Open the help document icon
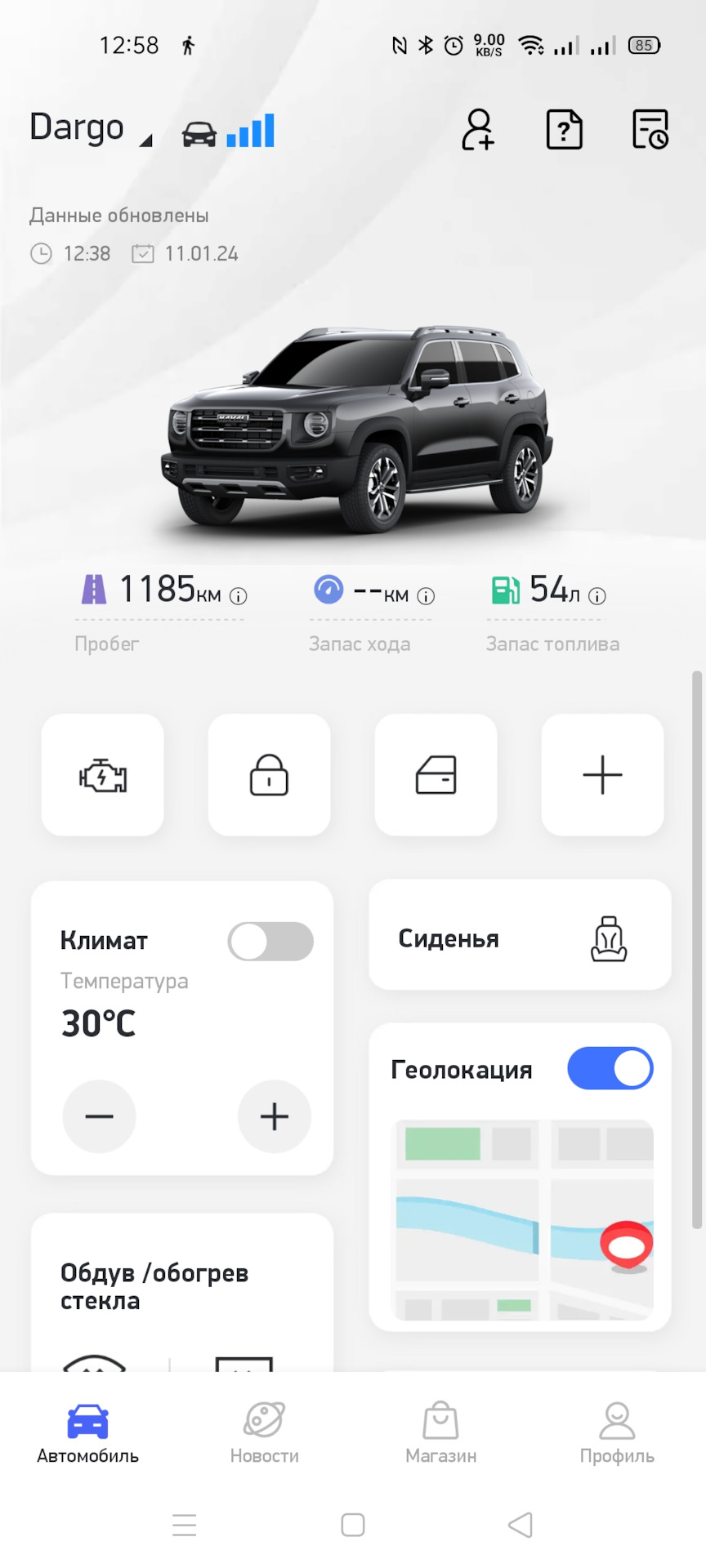 coord(564,130)
